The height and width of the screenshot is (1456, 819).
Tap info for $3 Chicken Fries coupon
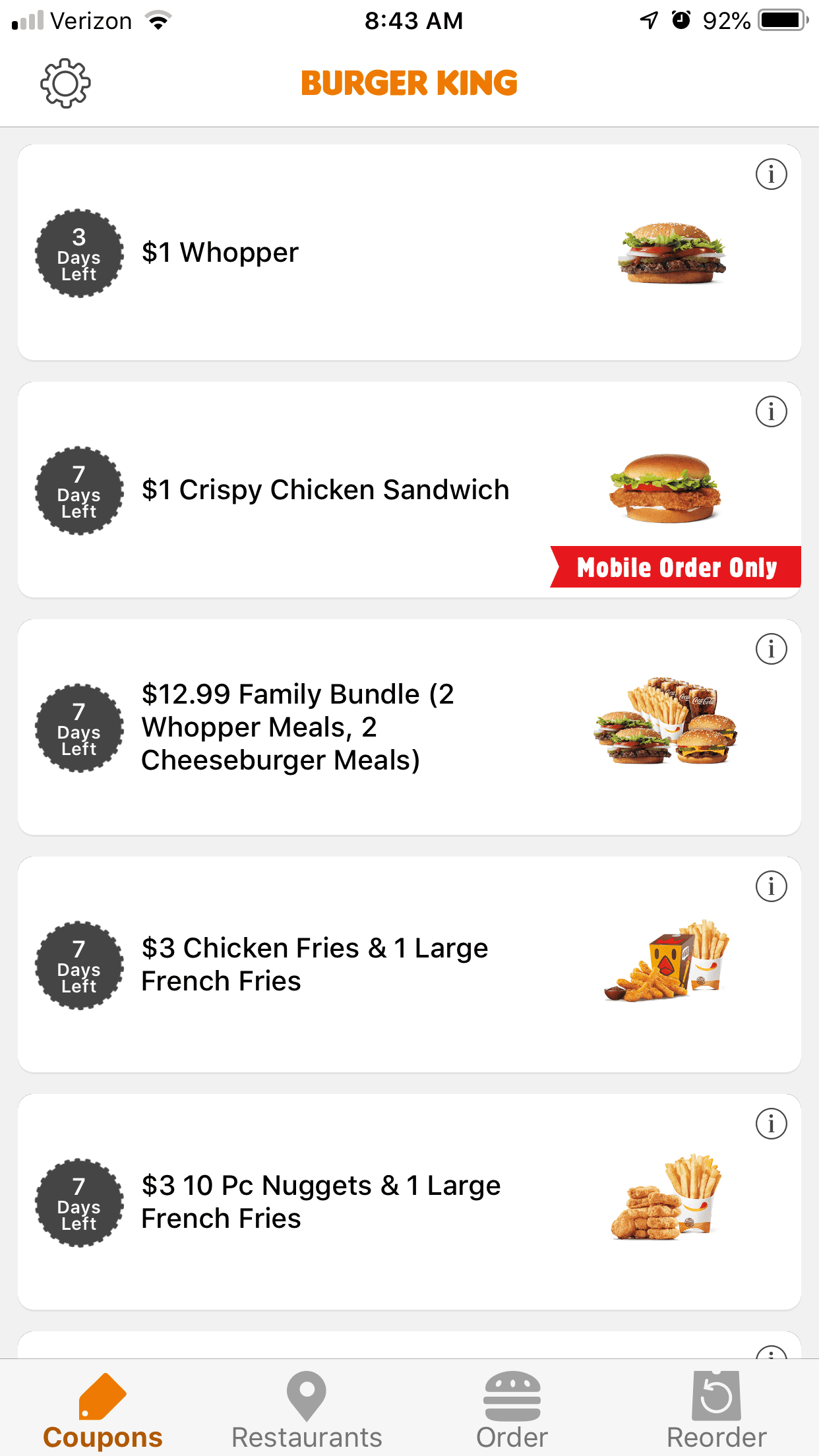pos(771,886)
